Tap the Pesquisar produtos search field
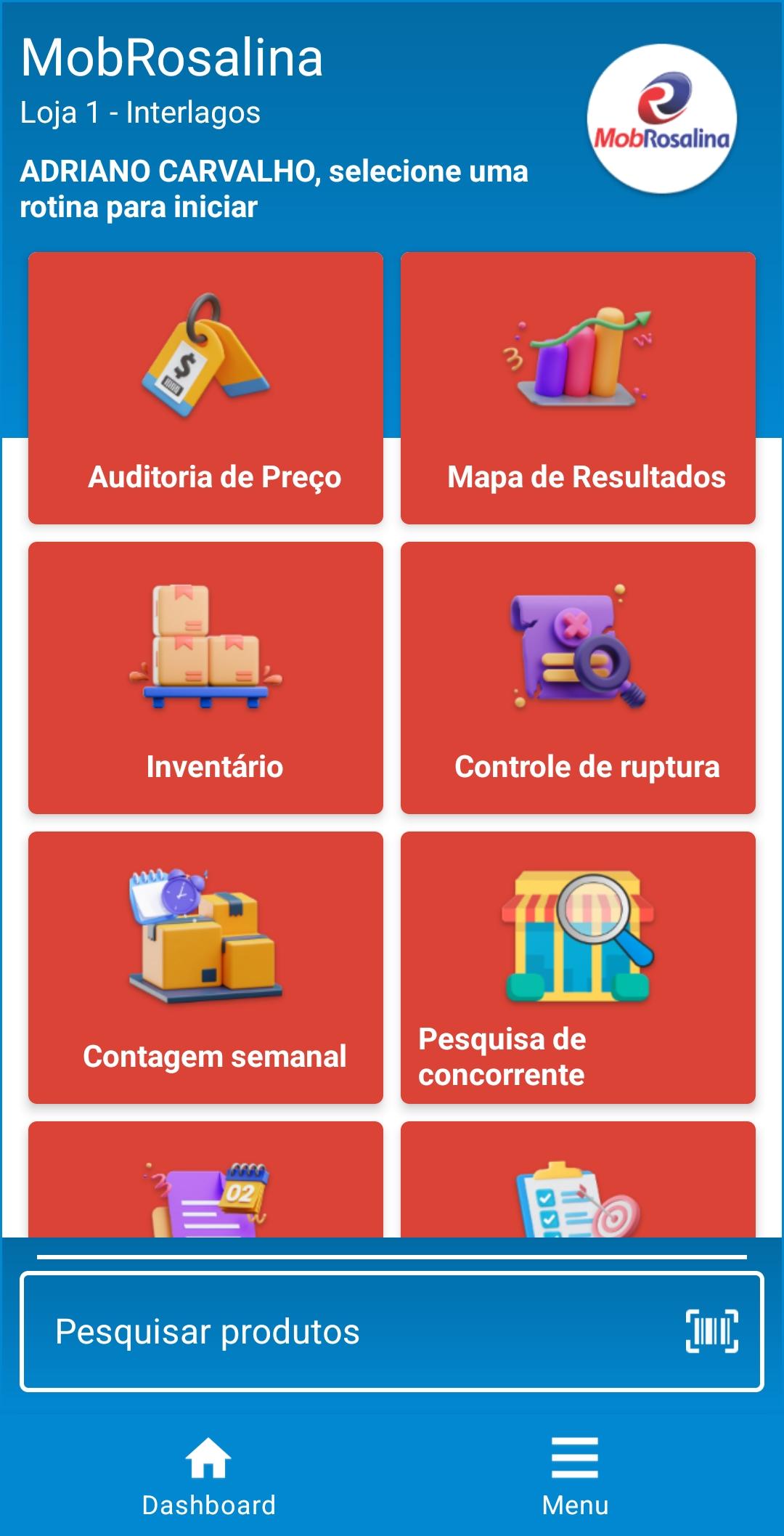 pos(348,1331)
